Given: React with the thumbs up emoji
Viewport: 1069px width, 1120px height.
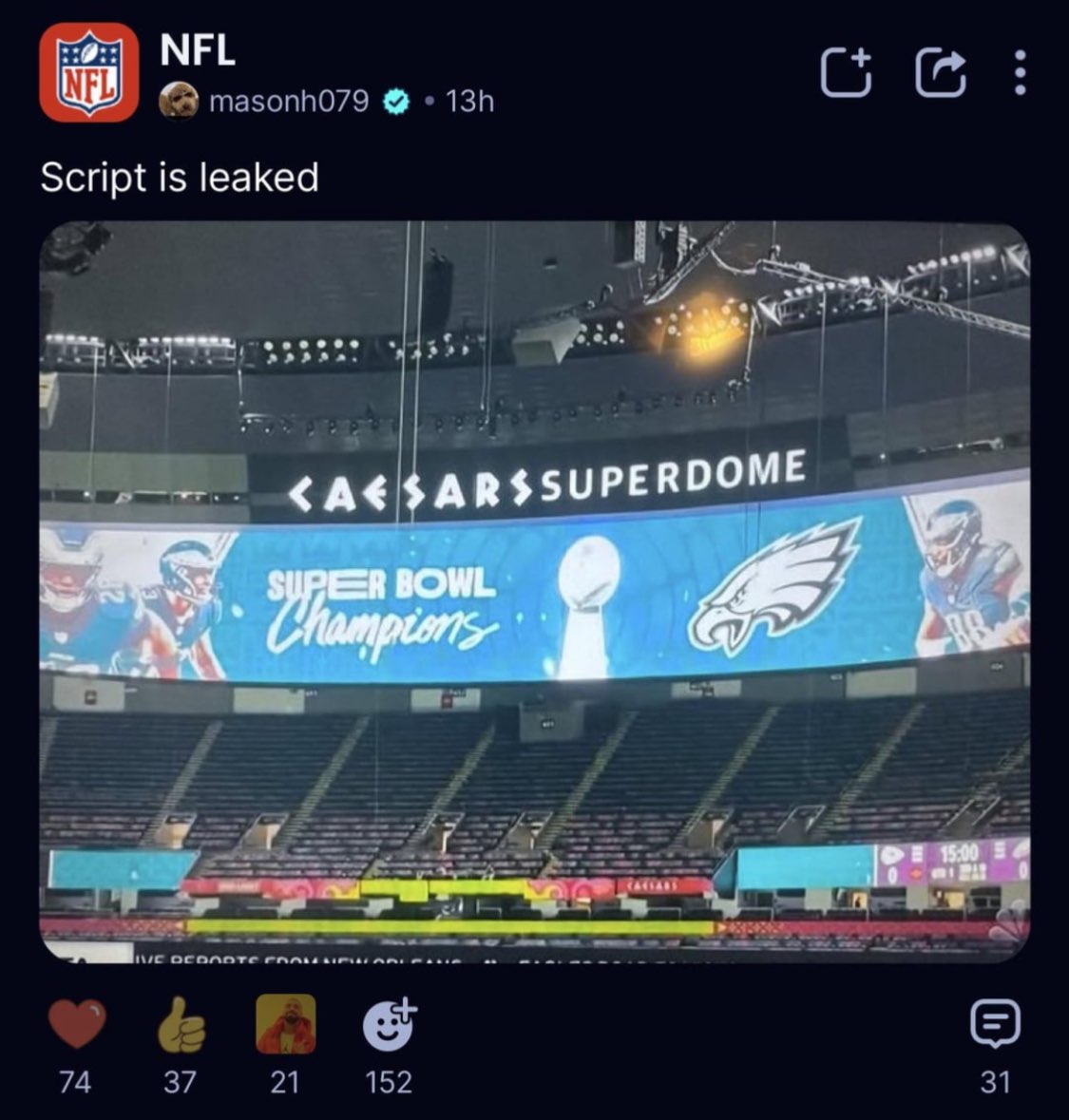Looking at the screenshot, I should tap(181, 1027).
